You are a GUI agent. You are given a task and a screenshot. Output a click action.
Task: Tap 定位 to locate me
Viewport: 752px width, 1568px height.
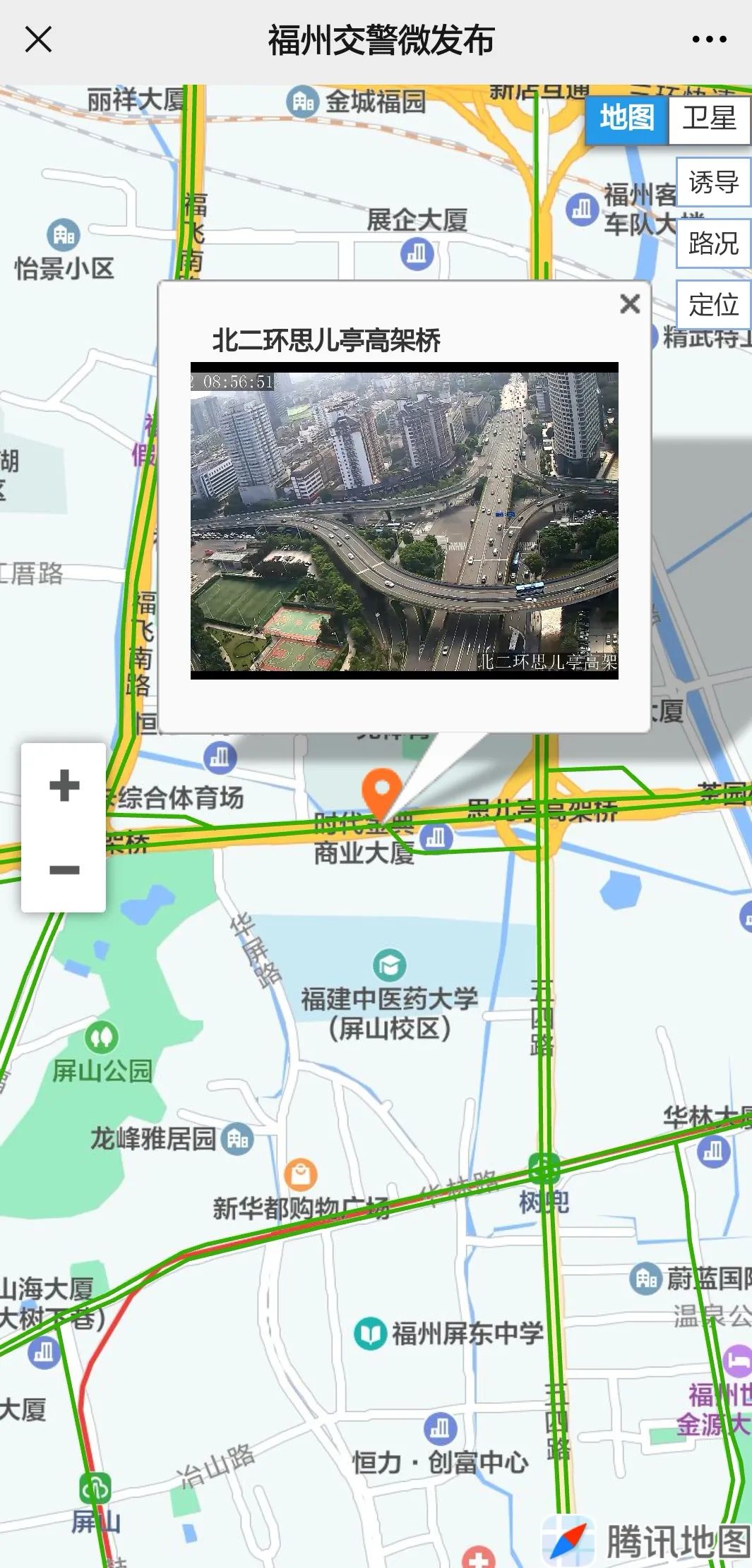click(x=713, y=305)
